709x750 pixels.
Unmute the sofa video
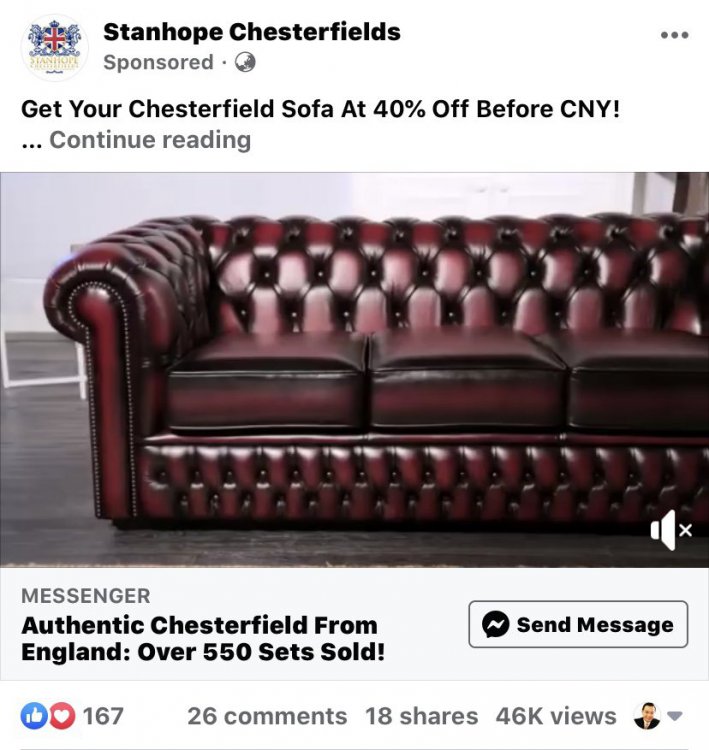(669, 530)
